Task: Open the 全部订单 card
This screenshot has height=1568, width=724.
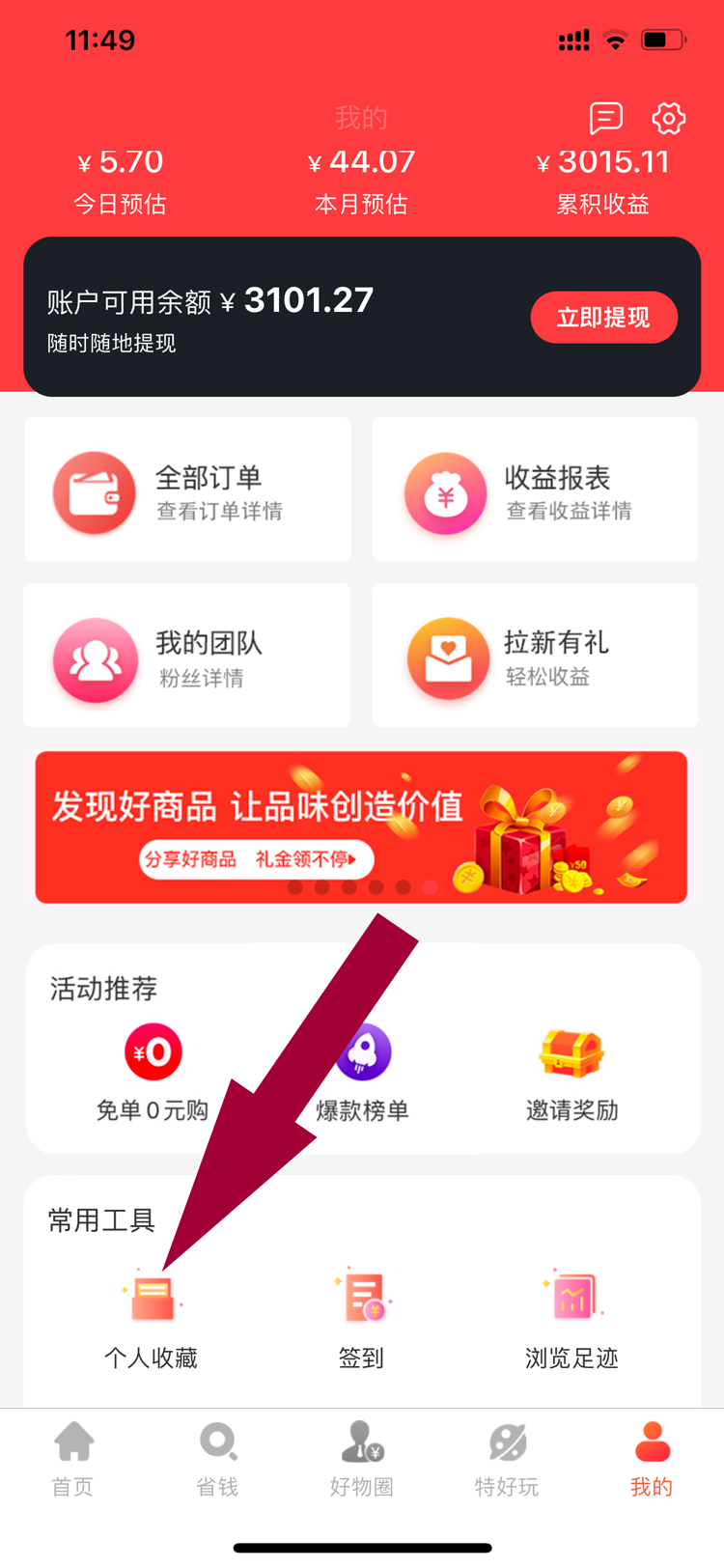Action: 187,490
